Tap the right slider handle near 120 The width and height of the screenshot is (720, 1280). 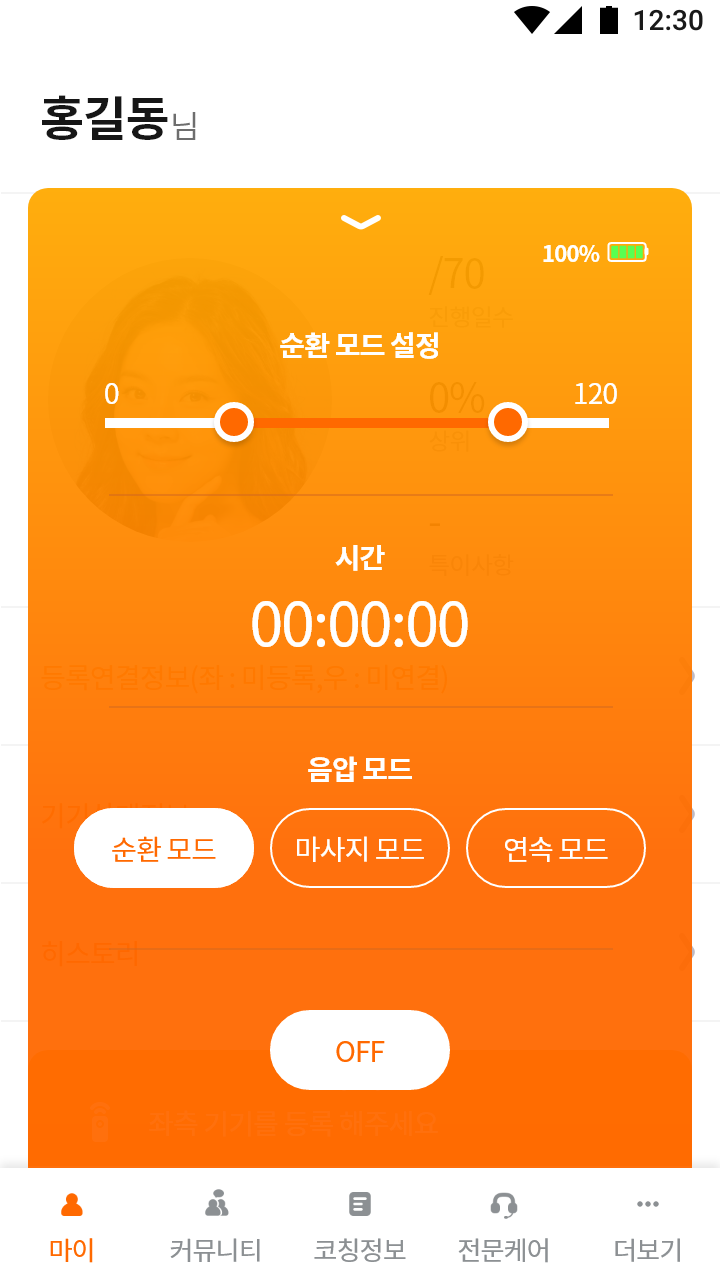coord(508,422)
